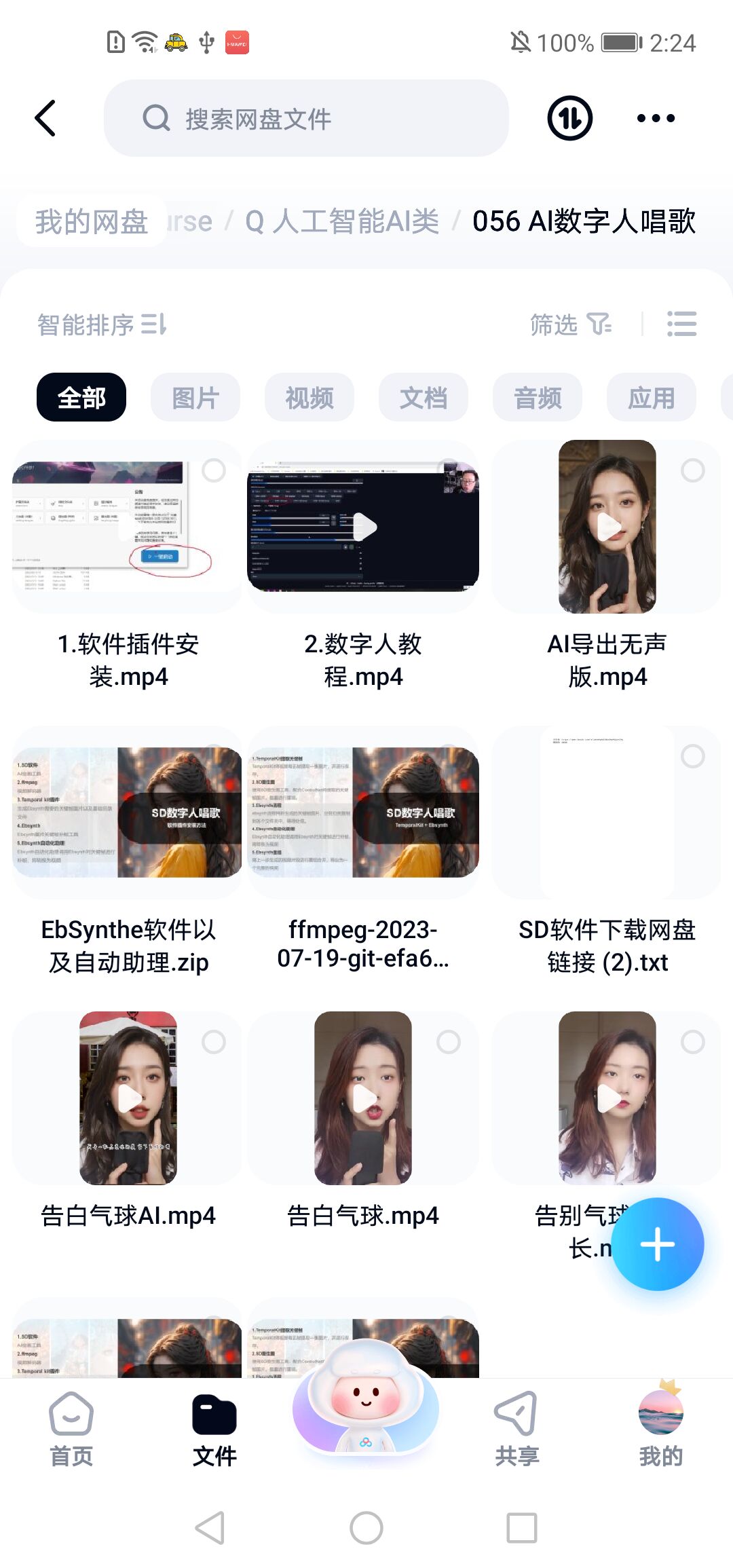Tap the blue plus upload button
Screen dimensions: 733x1568
[658, 1244]
